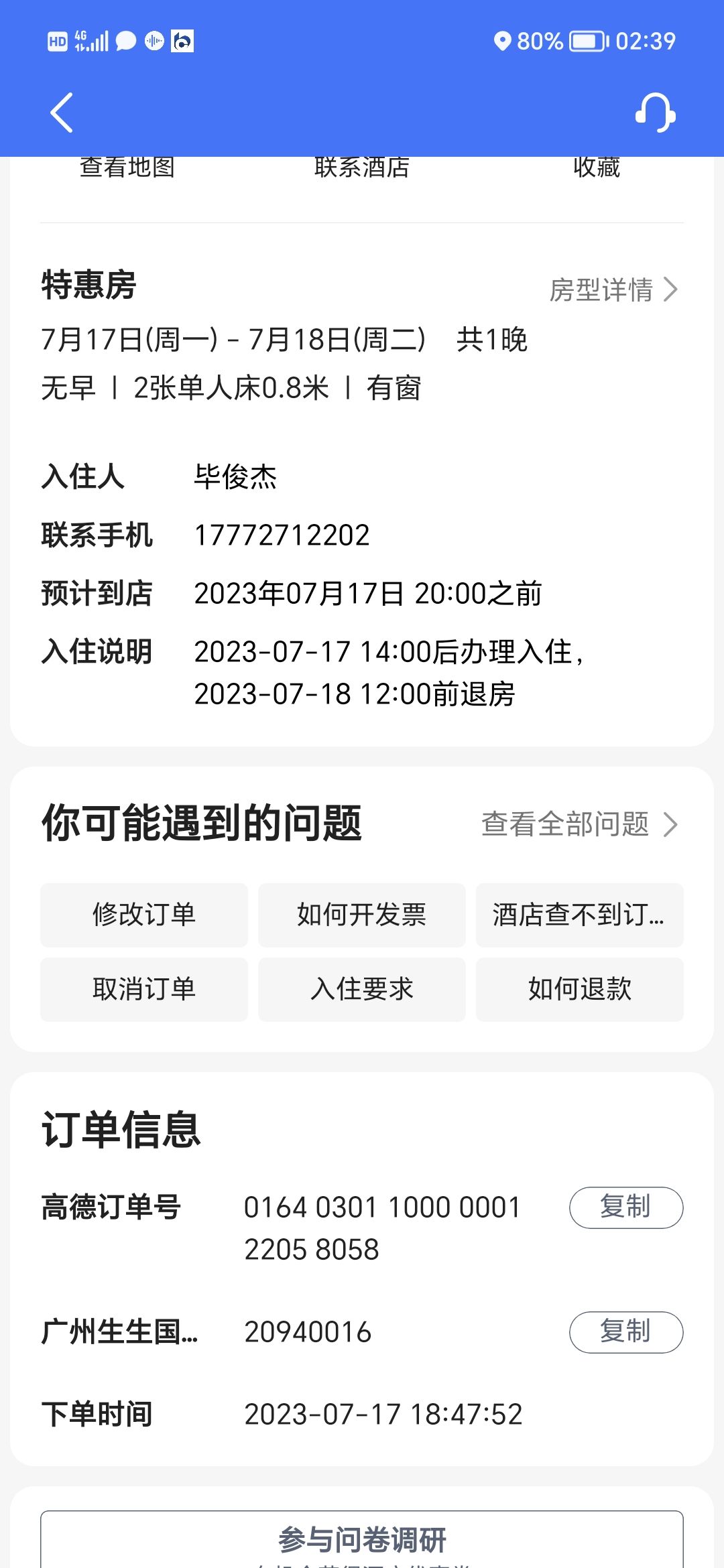Open customer service headset icon
Viewport: 724px width, 1568px height.
(x=655, y=113)
